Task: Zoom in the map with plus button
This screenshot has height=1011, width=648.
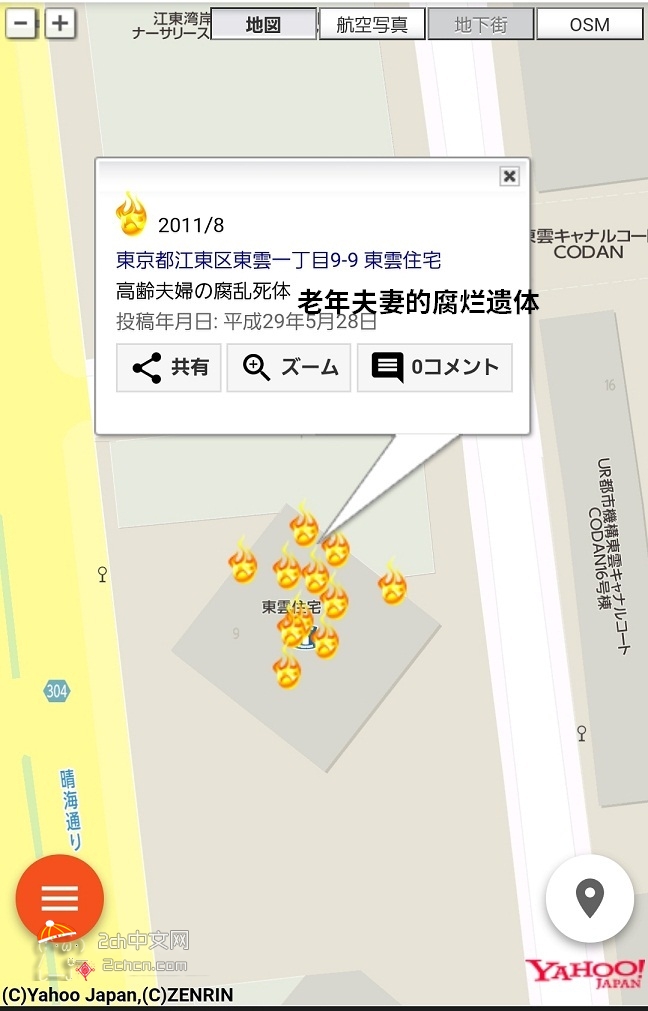Action: click(60, 23)
